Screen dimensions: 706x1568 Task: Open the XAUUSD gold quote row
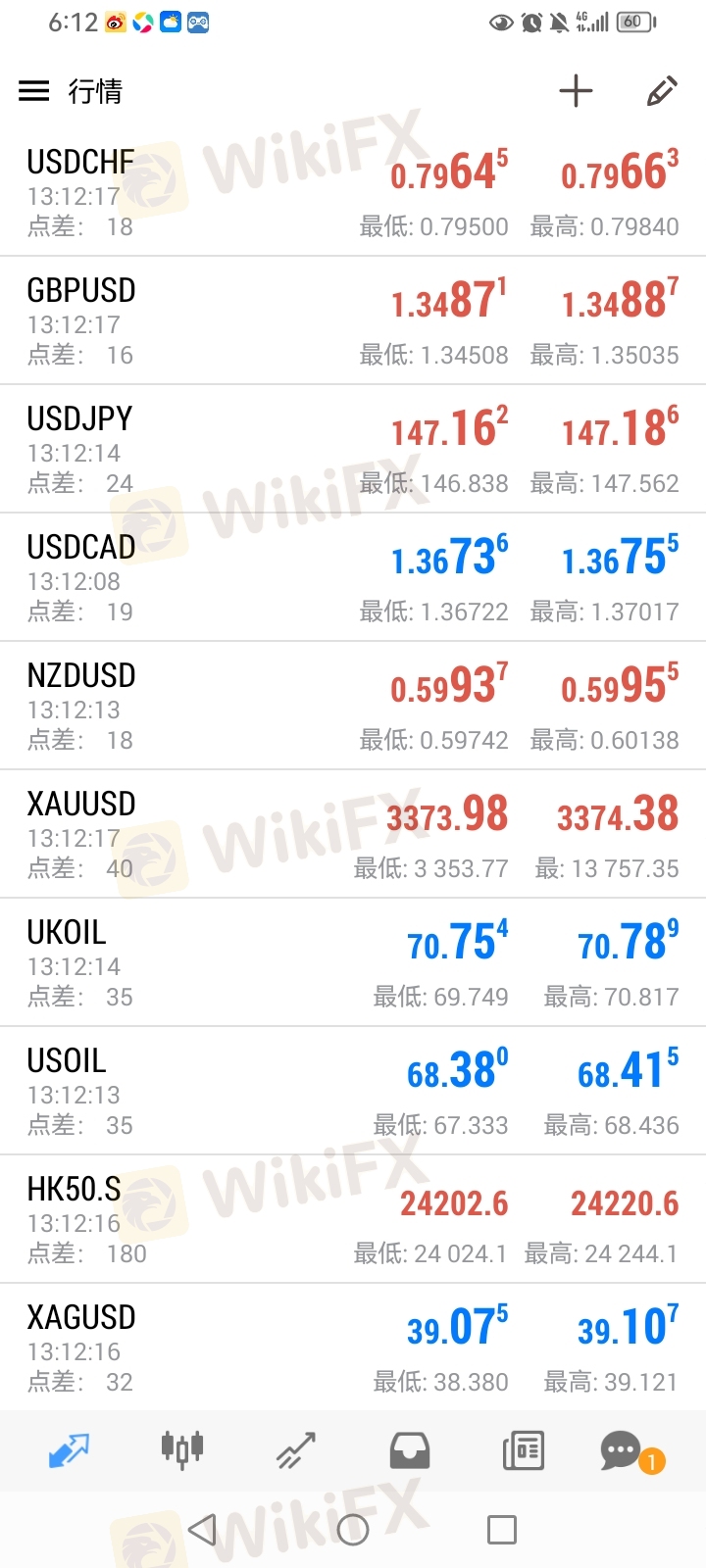pos(353,834)
